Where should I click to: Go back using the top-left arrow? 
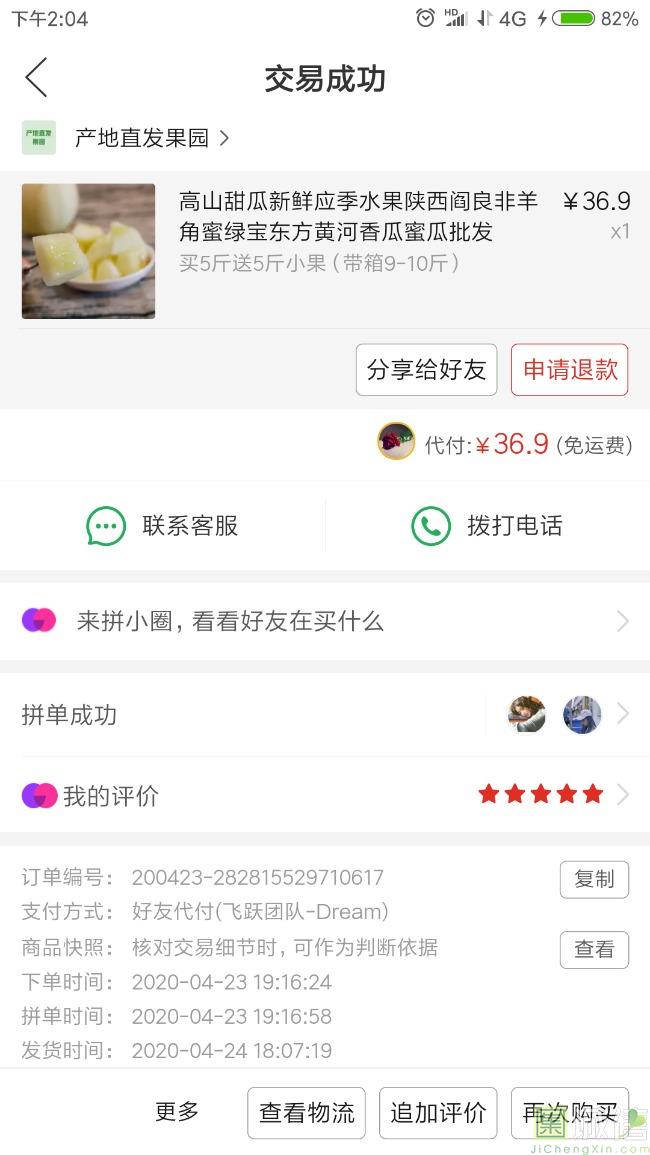click(36, 78)
